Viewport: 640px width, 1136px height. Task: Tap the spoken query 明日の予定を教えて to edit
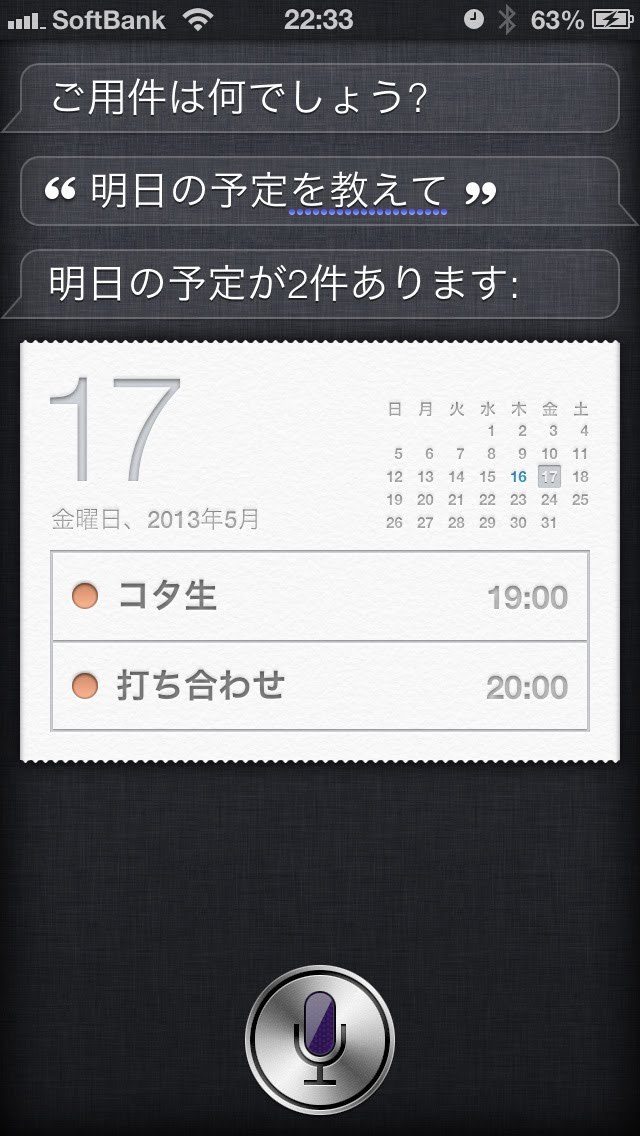point(268,190)
